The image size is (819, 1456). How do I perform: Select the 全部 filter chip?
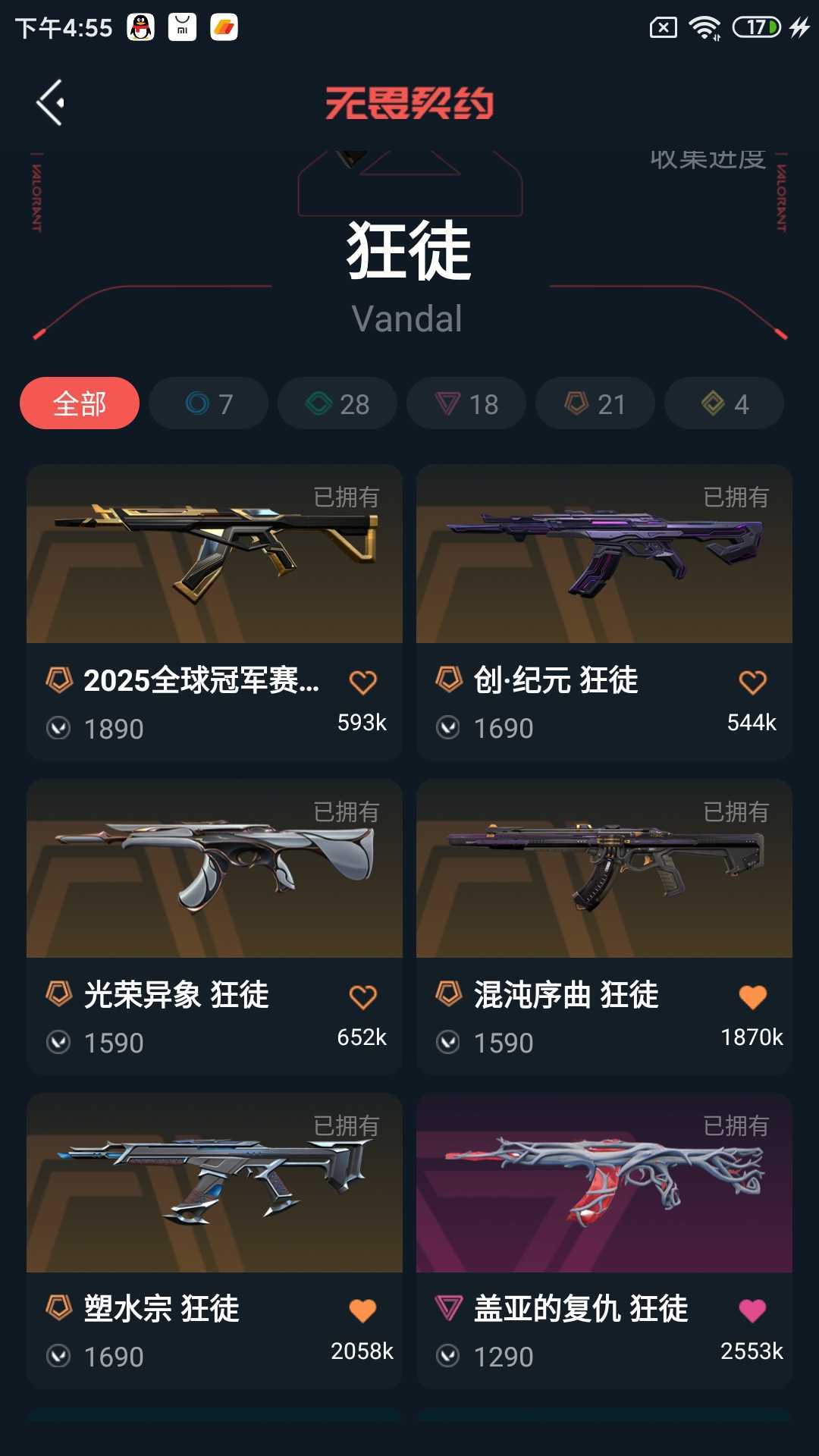[80, 403]
